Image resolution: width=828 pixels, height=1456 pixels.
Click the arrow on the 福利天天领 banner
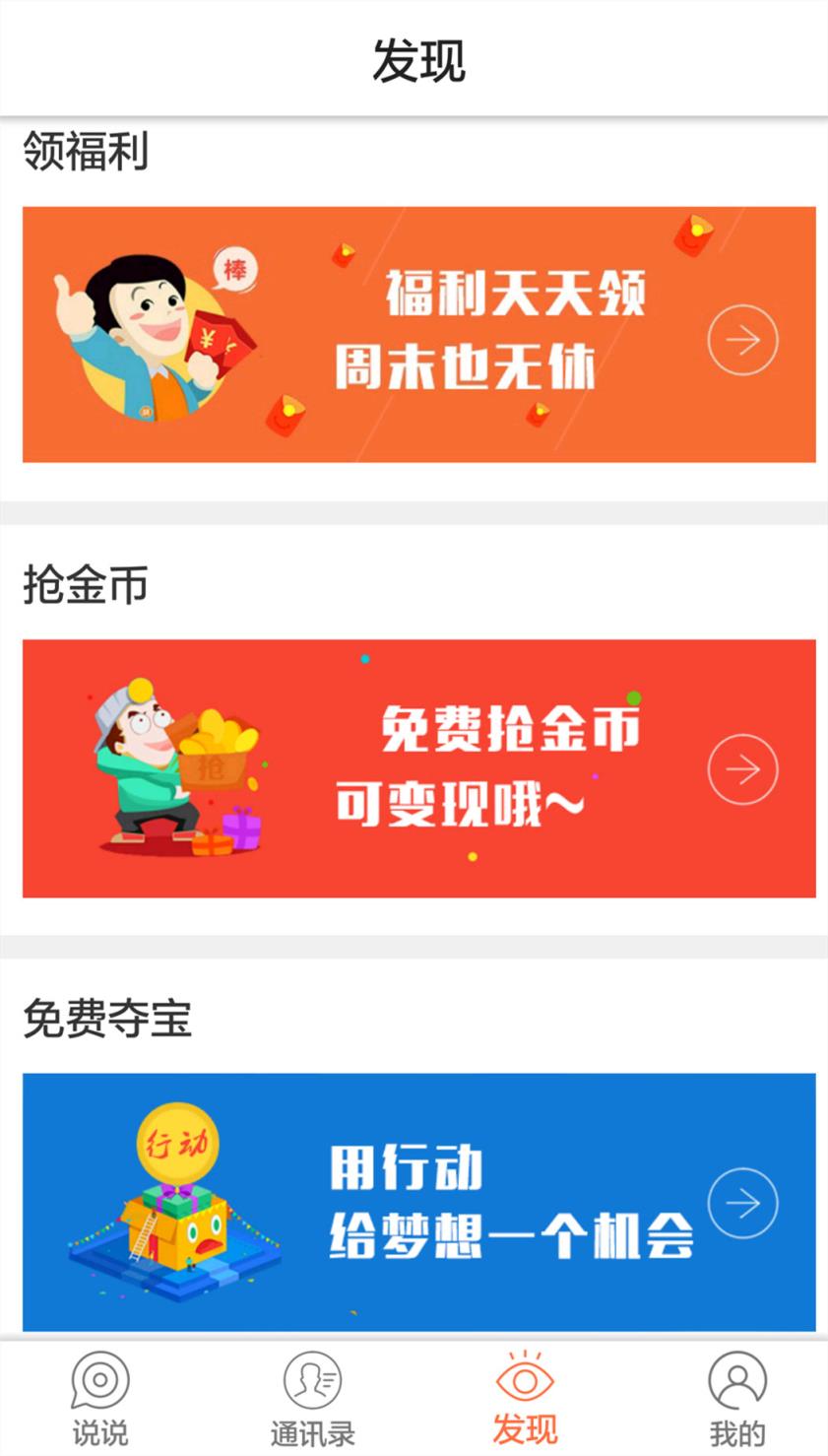(x=741, y=338)
